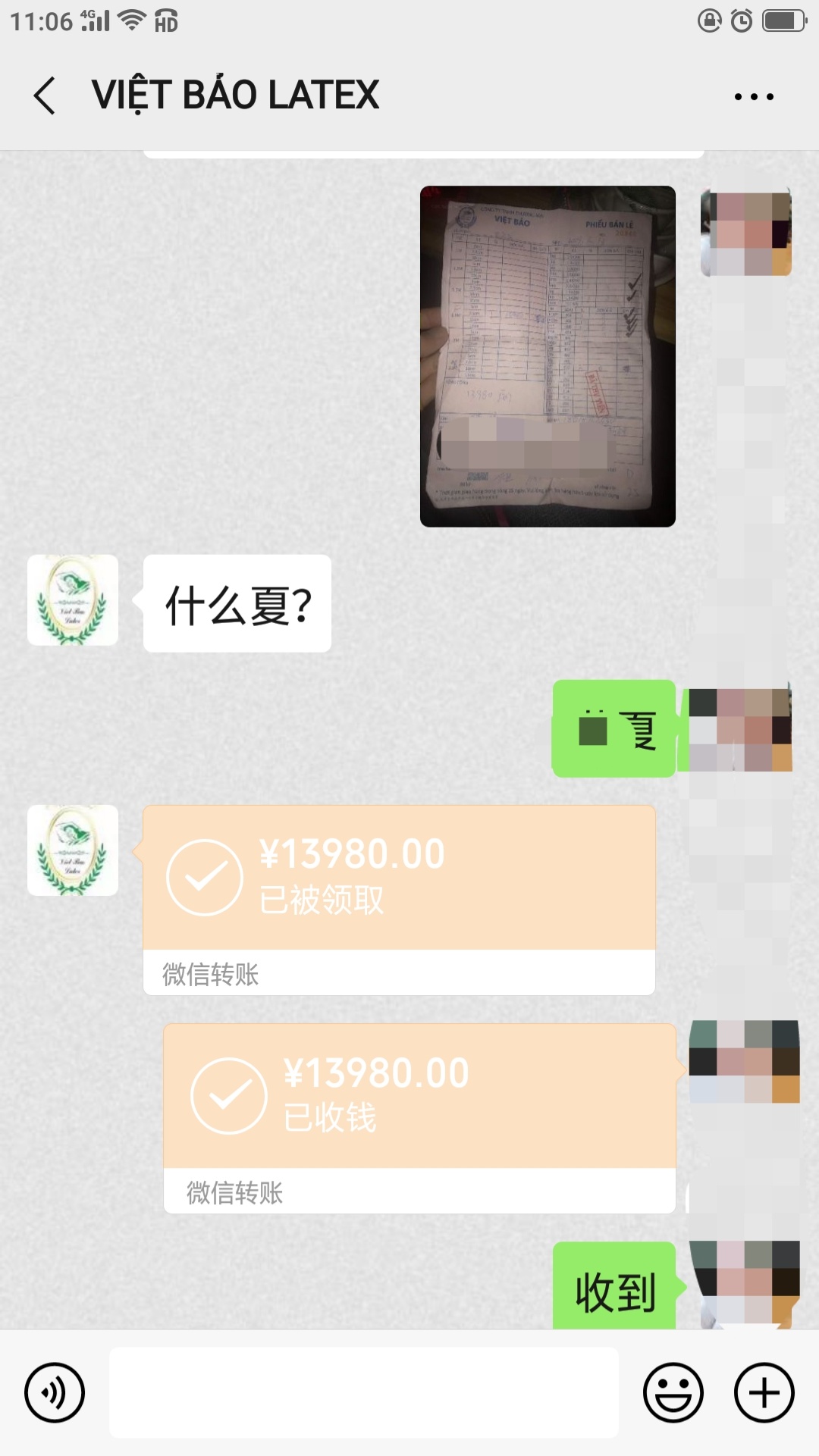Switch to voice message input

pos(55,1393)
